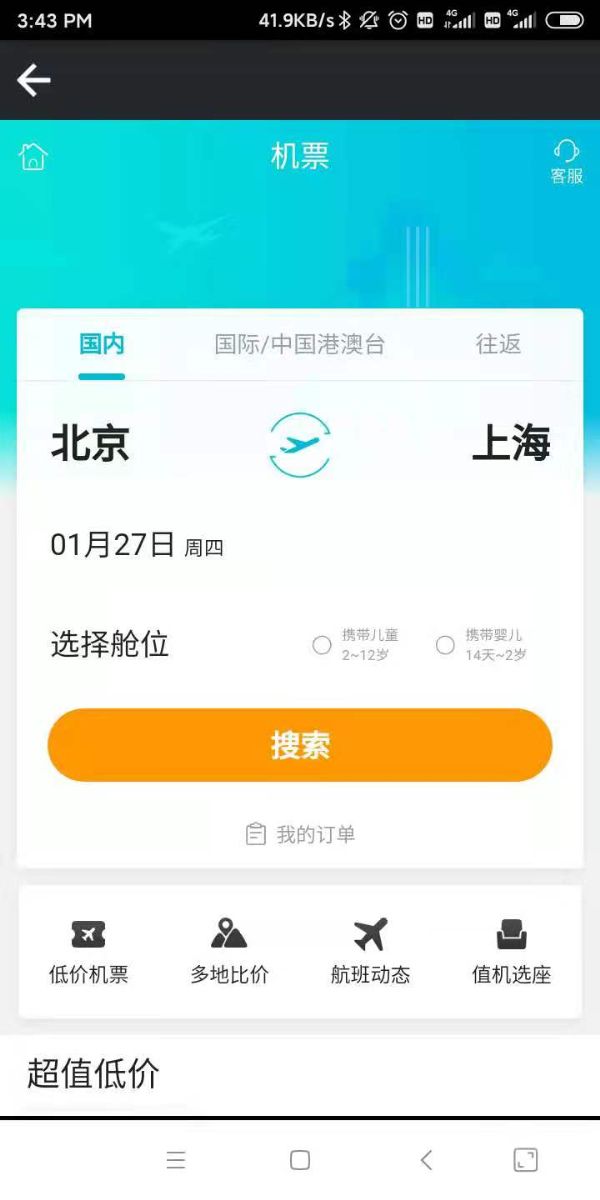Open 我的订单 my orders
Screen dimensions: 600x1200
300,834
